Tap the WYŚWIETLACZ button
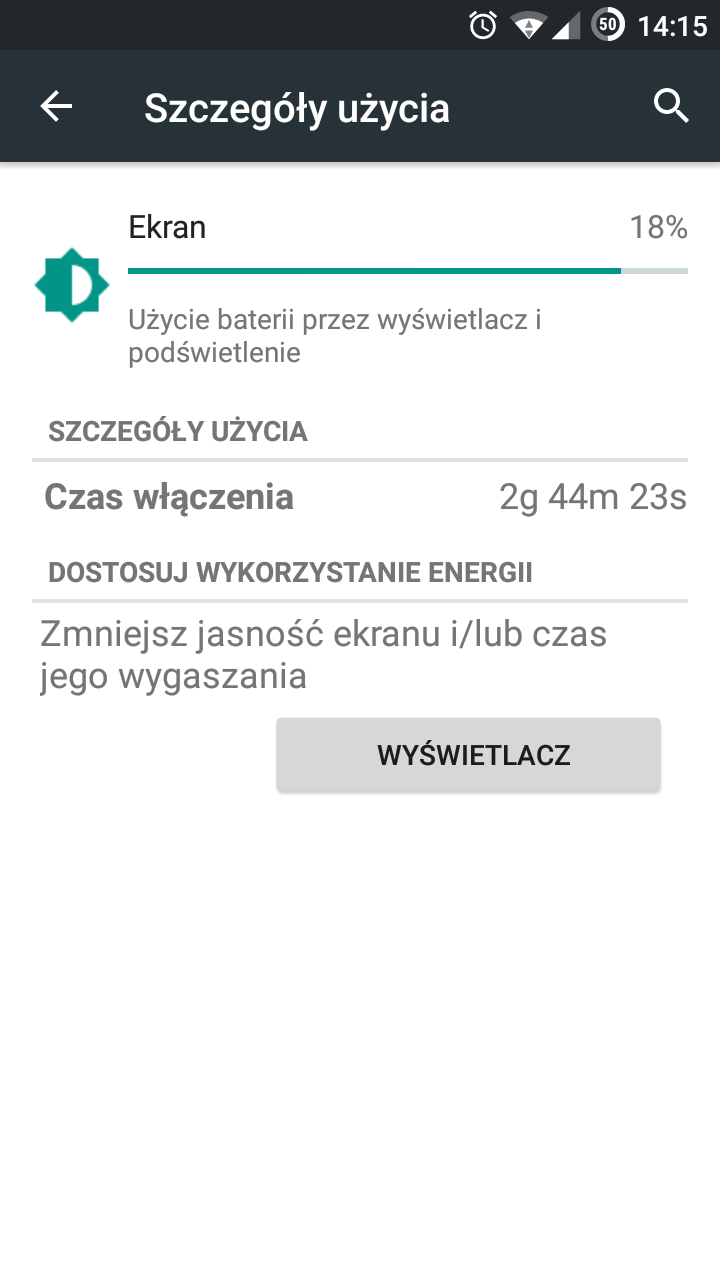Viewport: 720px width, 1280px height. coord(468,755)
